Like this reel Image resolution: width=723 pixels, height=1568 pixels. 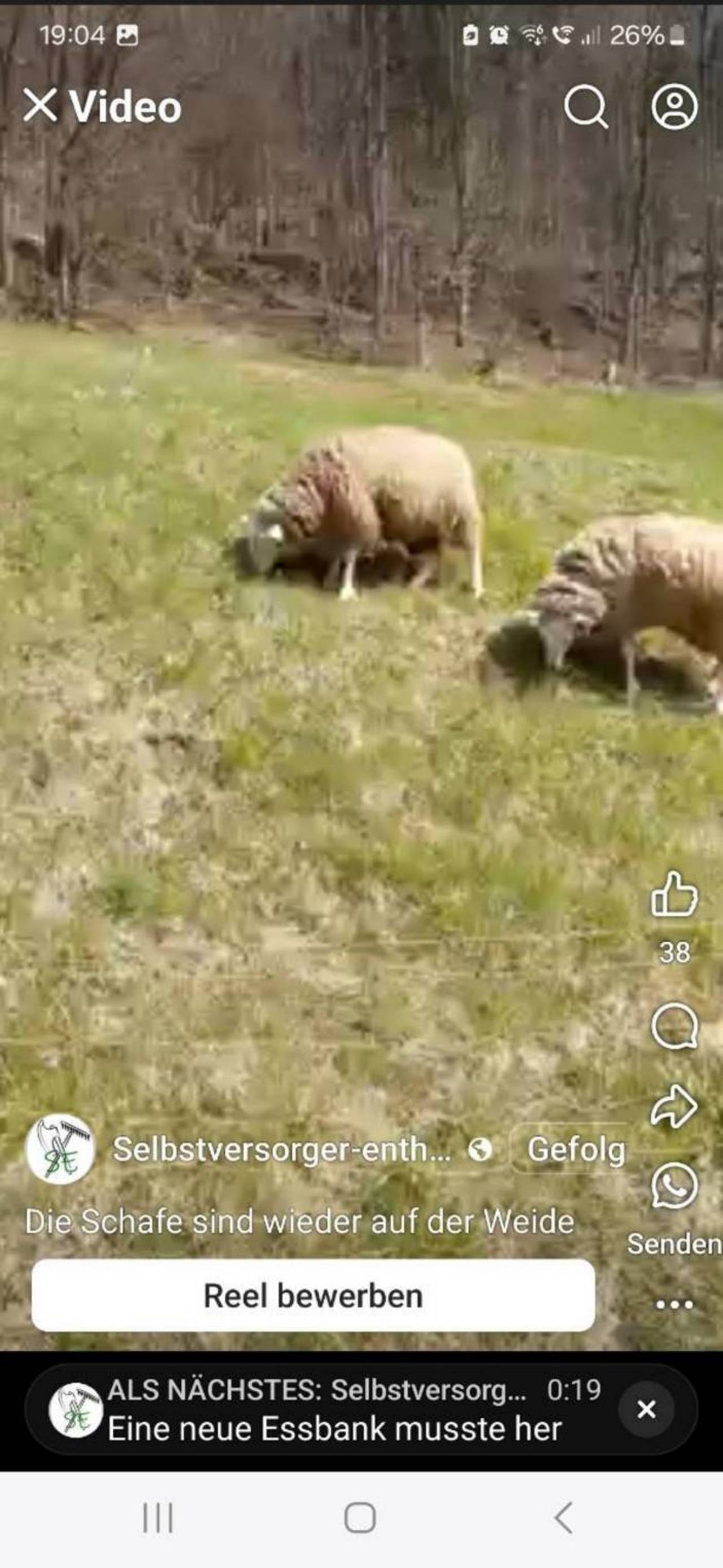coord(674,894)
